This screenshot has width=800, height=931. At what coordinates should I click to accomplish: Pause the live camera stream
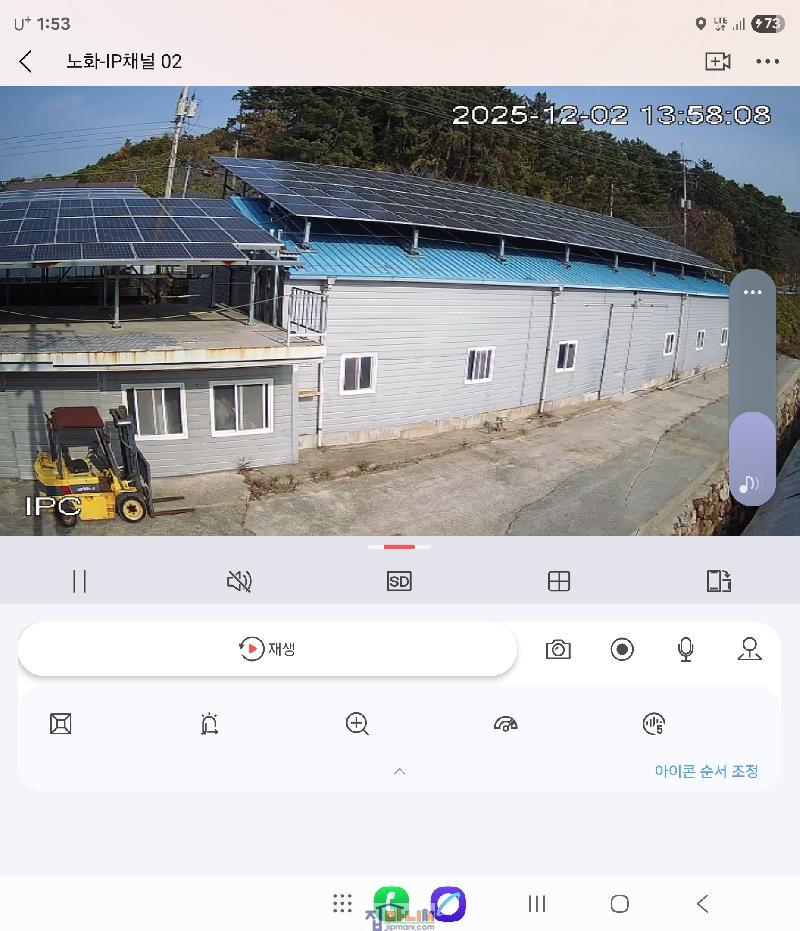80,581
